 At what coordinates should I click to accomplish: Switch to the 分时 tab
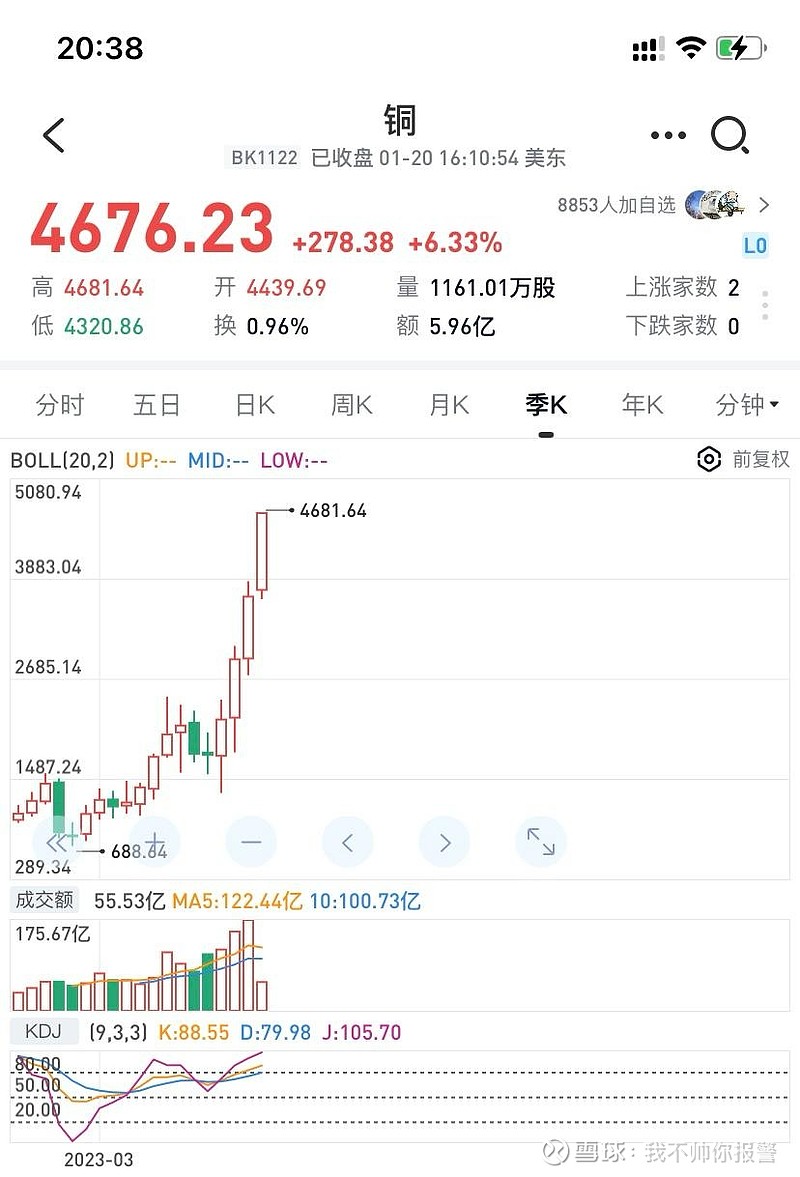60,405
